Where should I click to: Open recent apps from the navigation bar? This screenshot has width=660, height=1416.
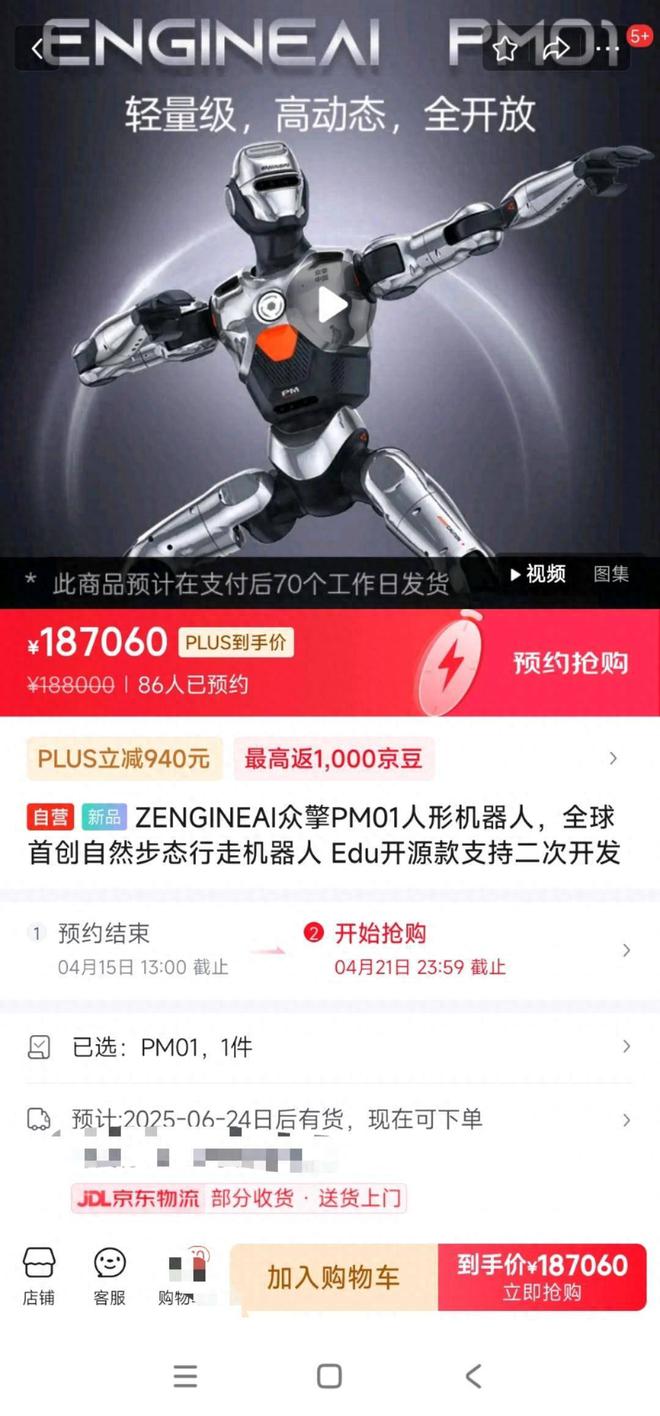(185, 1376)
